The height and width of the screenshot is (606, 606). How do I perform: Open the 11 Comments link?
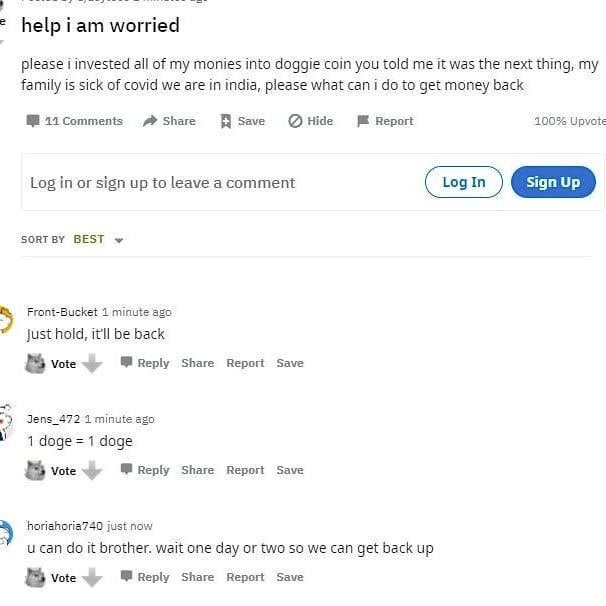click(x=74, y=121)
